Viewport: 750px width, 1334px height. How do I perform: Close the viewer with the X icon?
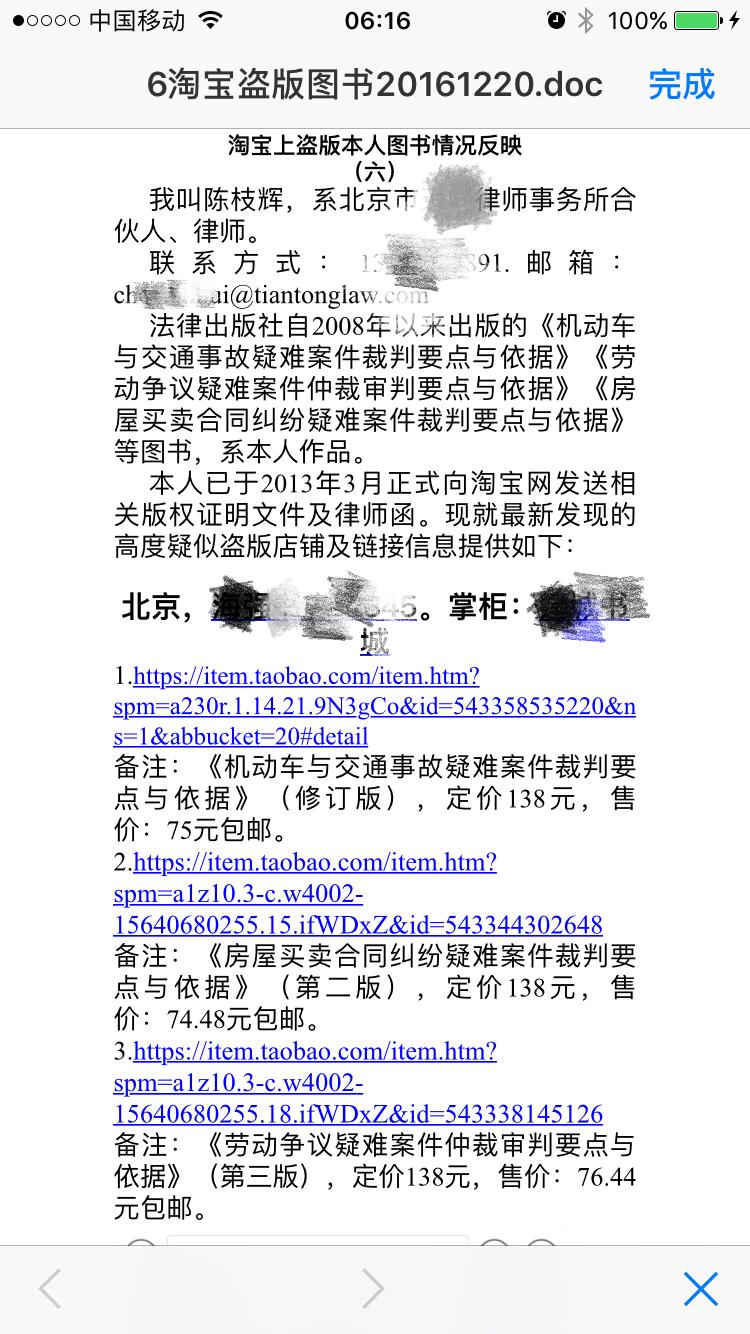(700, 1289)
